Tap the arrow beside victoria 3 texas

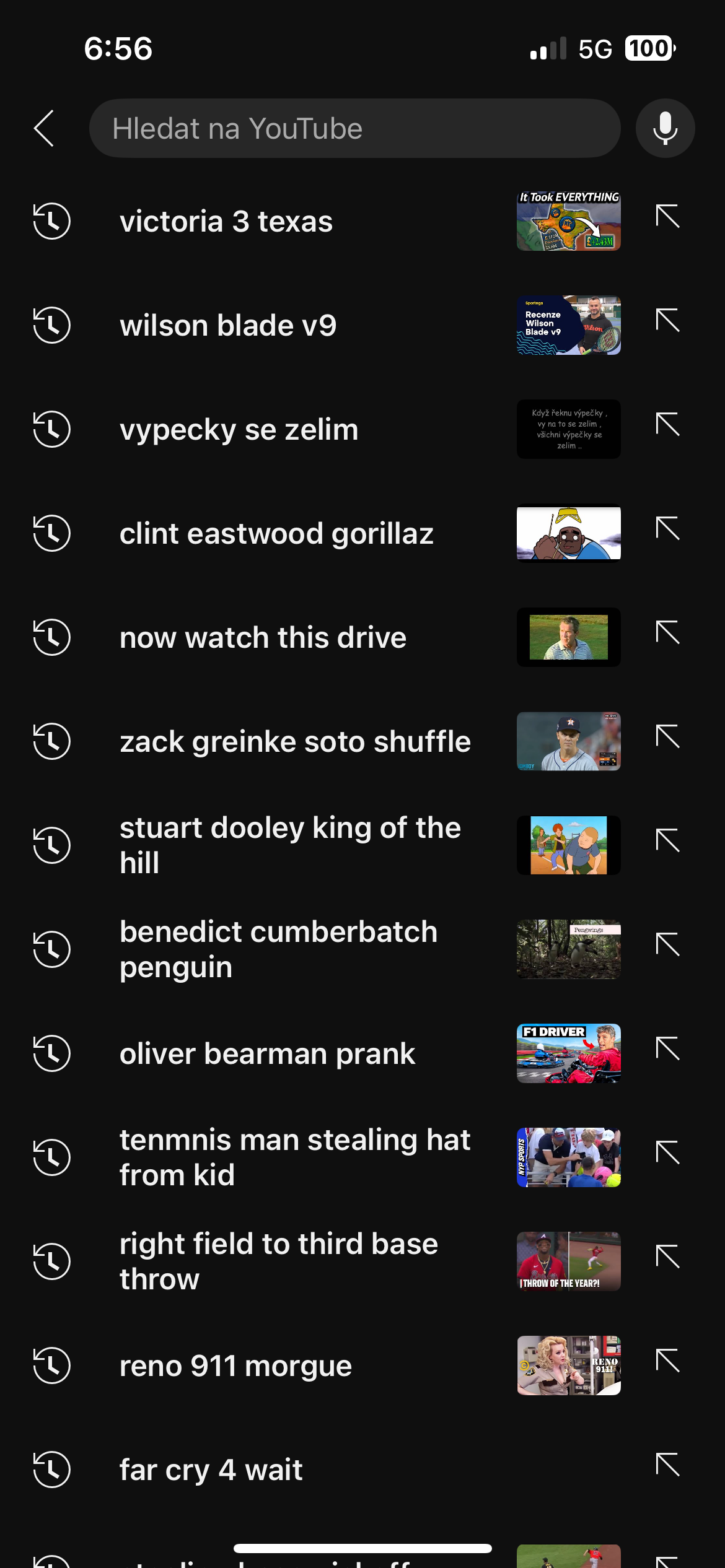667,217
